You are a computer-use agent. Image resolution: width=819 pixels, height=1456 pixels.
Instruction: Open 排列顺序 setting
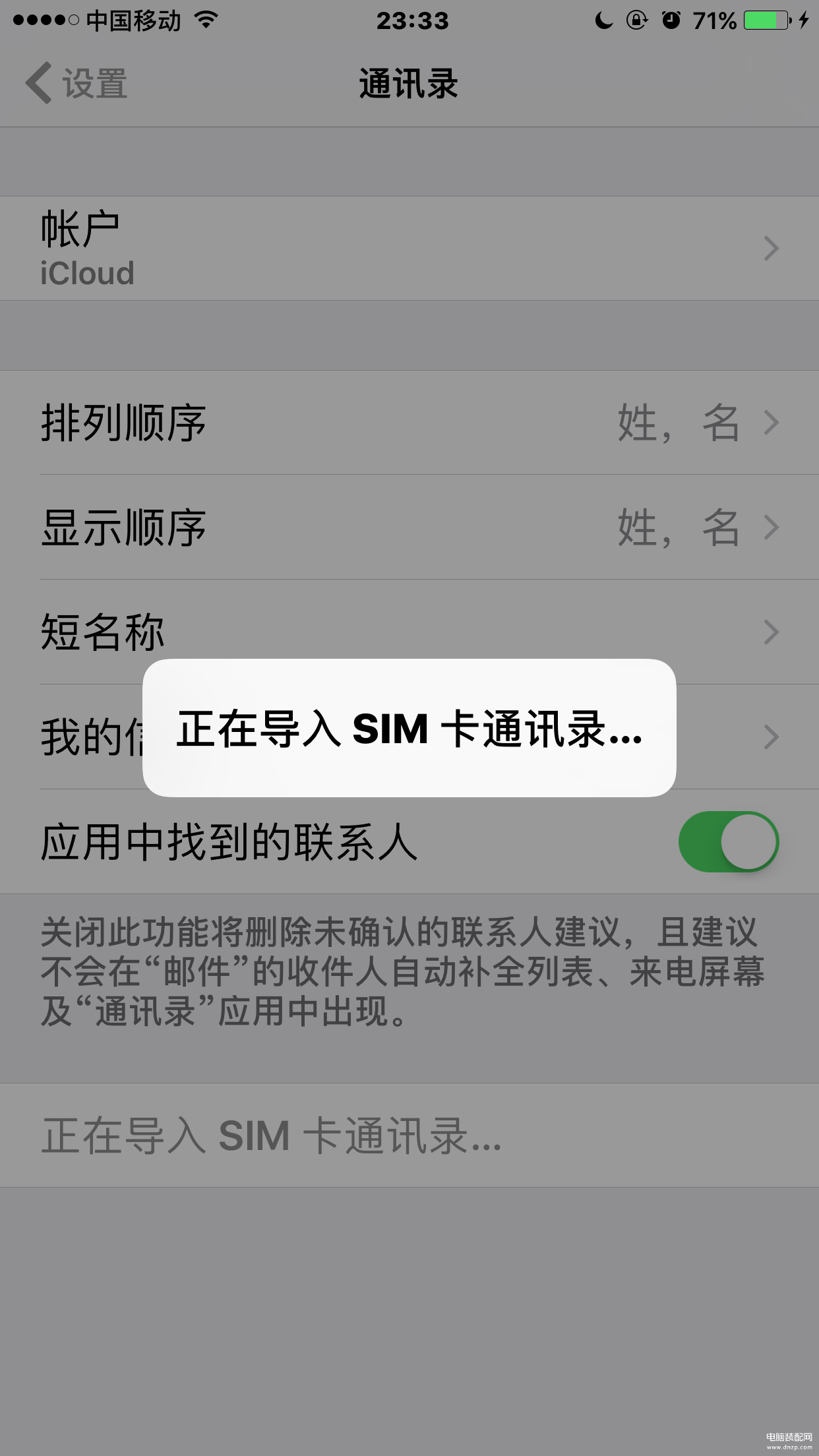[x=409, y=423]
